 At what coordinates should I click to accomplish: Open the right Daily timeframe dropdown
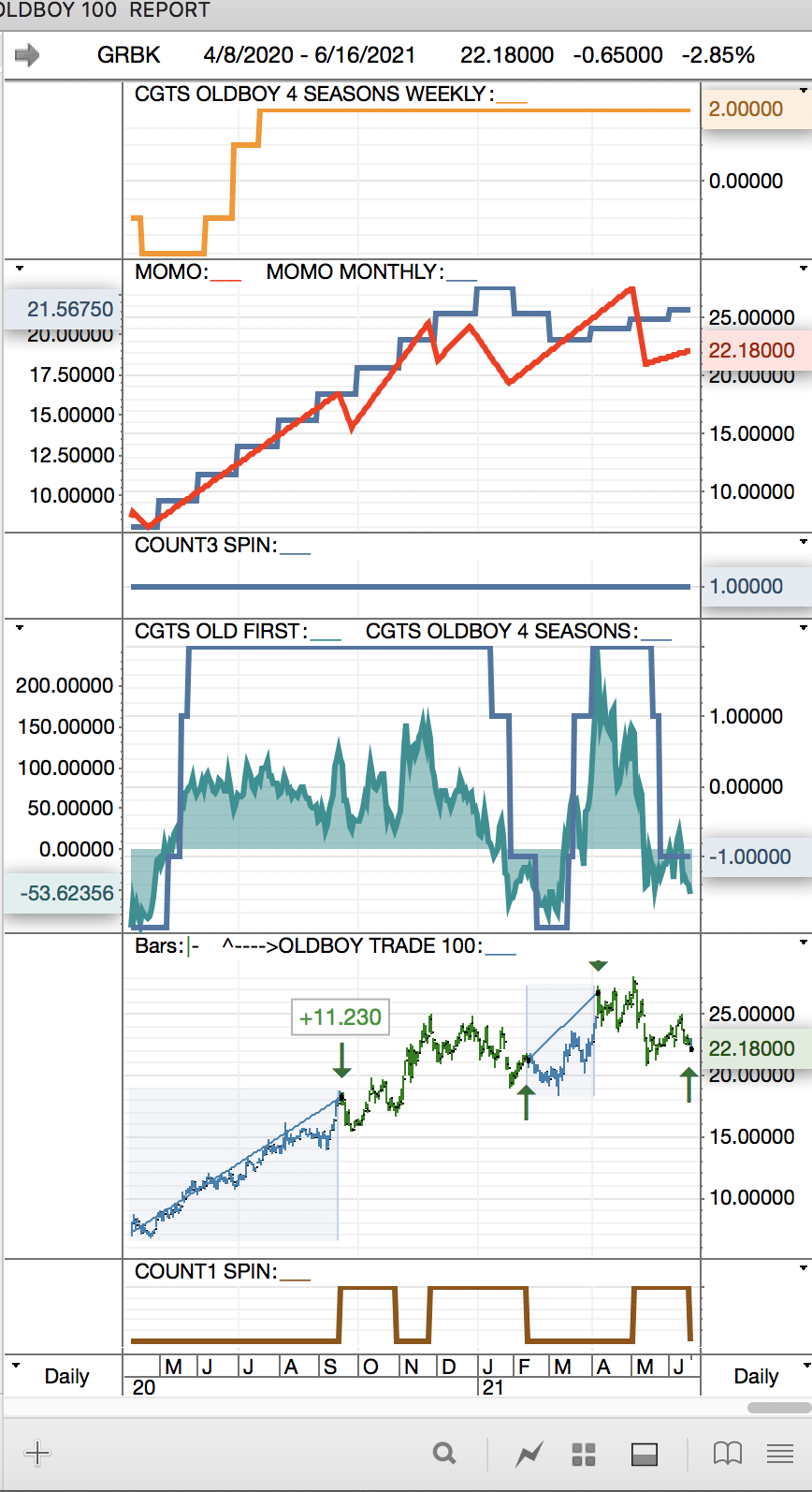click(804, 1366)
